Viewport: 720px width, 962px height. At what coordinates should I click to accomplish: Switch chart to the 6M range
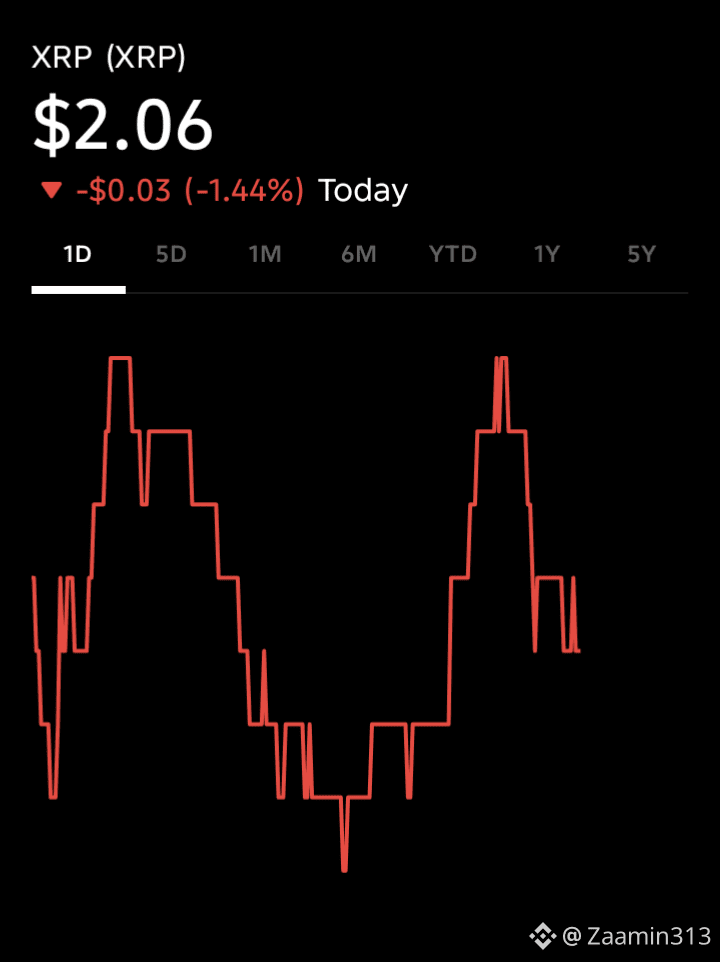click(358, 255)
